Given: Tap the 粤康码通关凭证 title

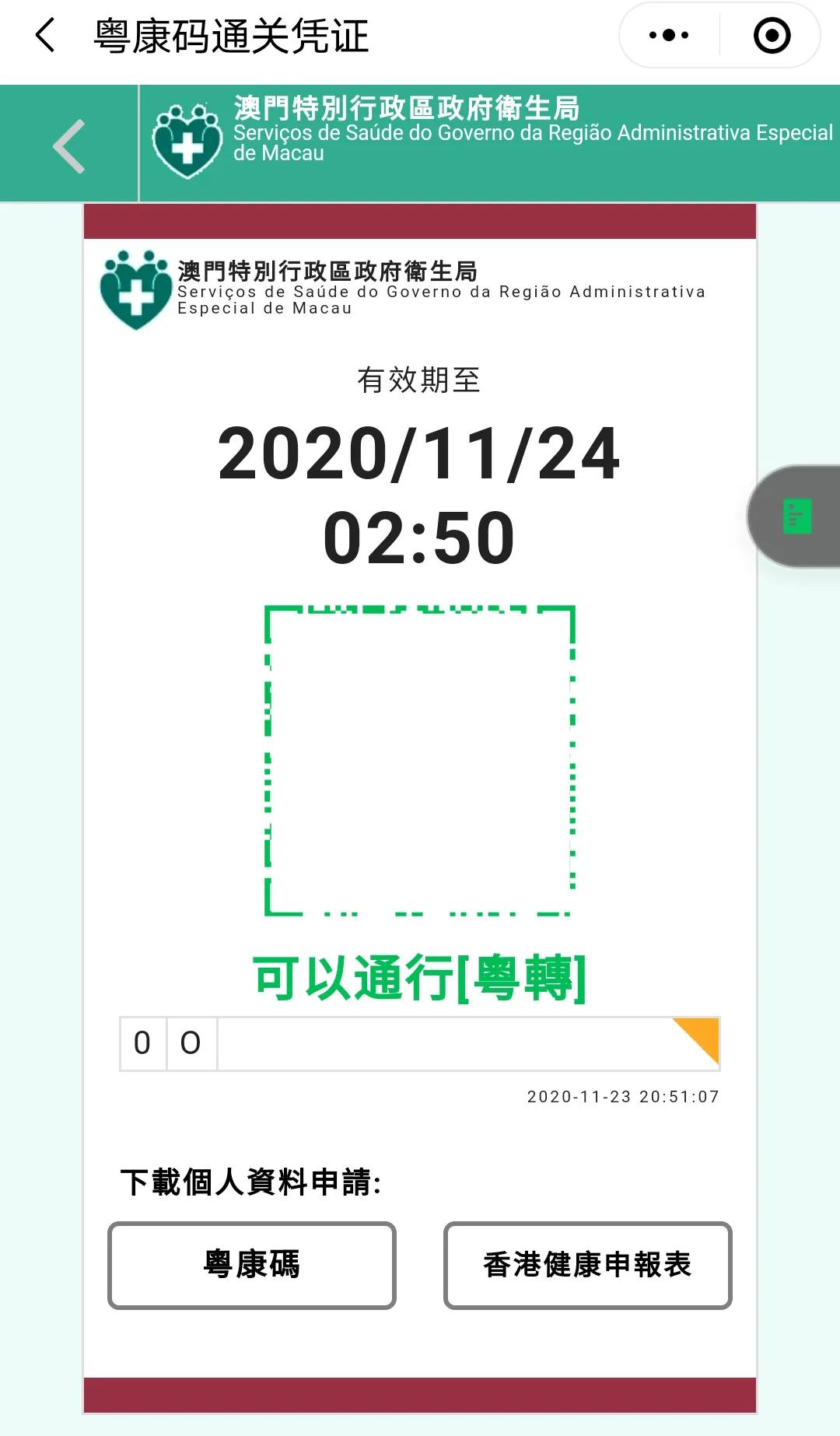Looking at the screenshot, I should click(229, 34).
